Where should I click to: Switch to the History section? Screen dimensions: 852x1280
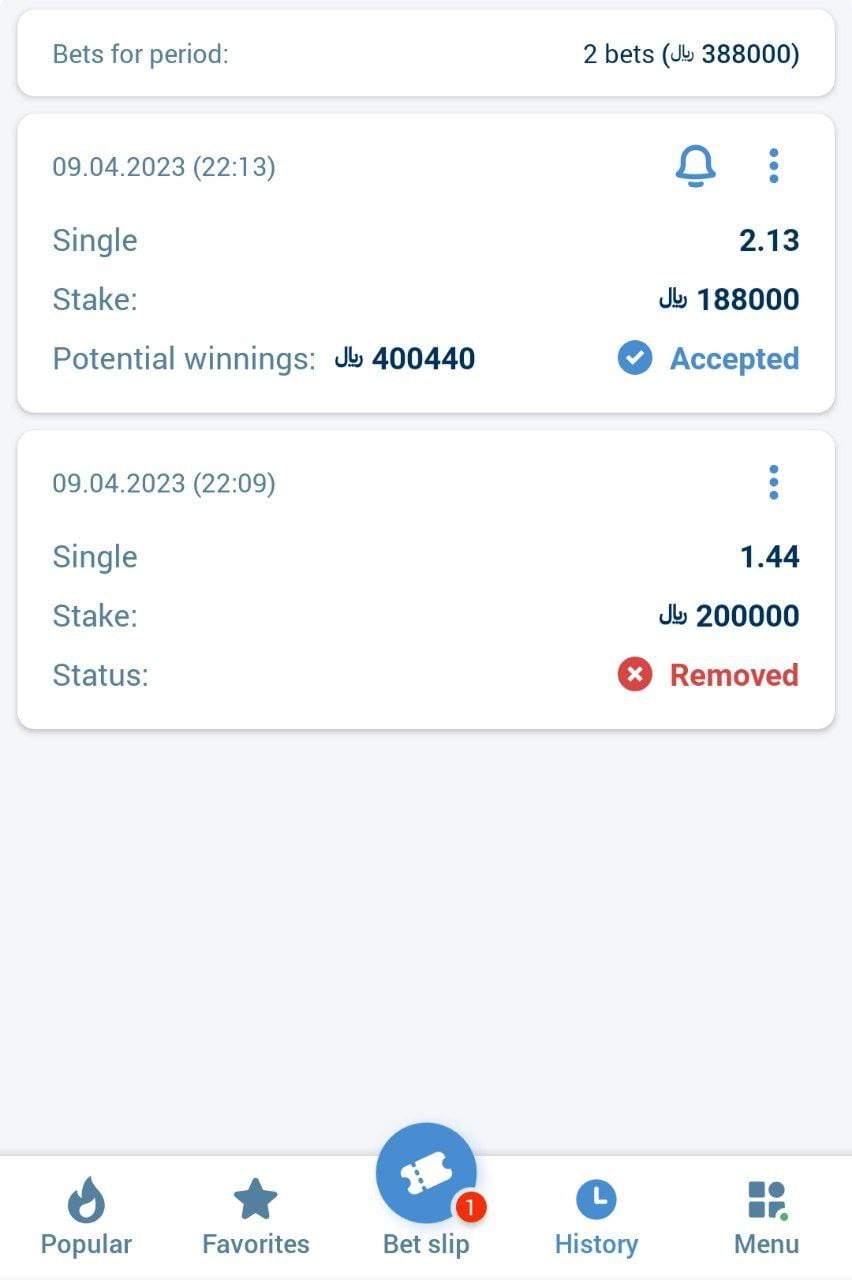tap(596, 1215)
